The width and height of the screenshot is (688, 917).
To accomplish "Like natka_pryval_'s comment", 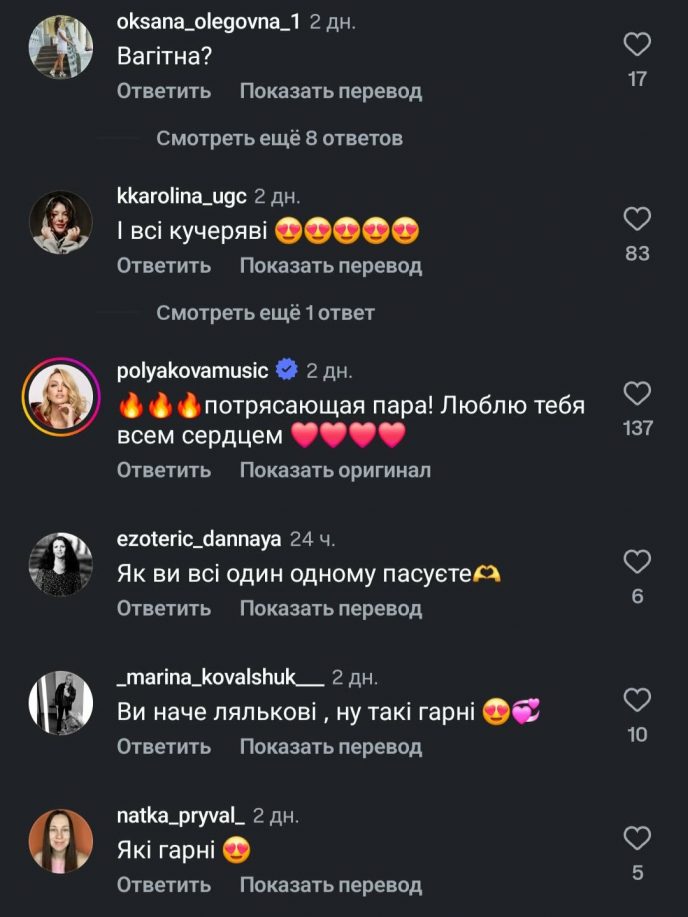I will tap(637, 839).
